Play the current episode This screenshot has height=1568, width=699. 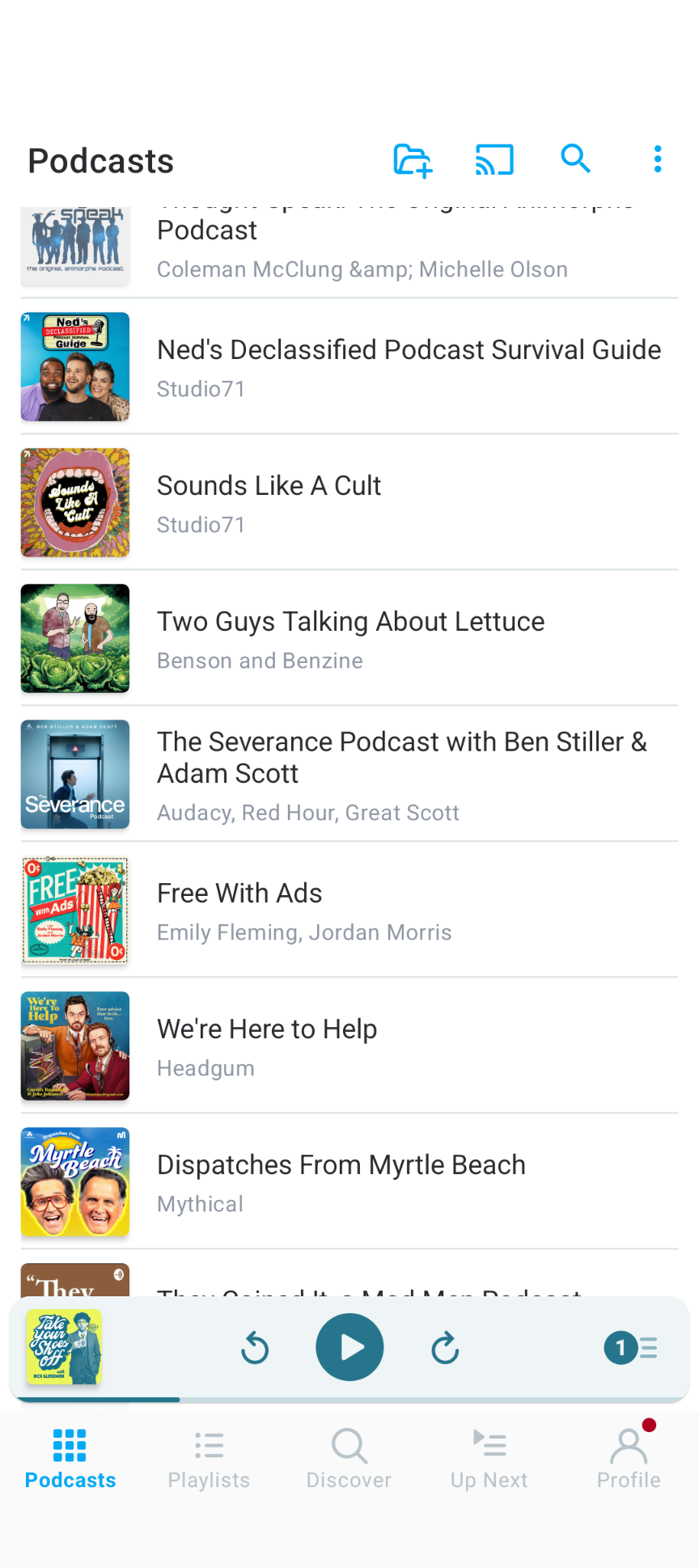pos(349,1347)
